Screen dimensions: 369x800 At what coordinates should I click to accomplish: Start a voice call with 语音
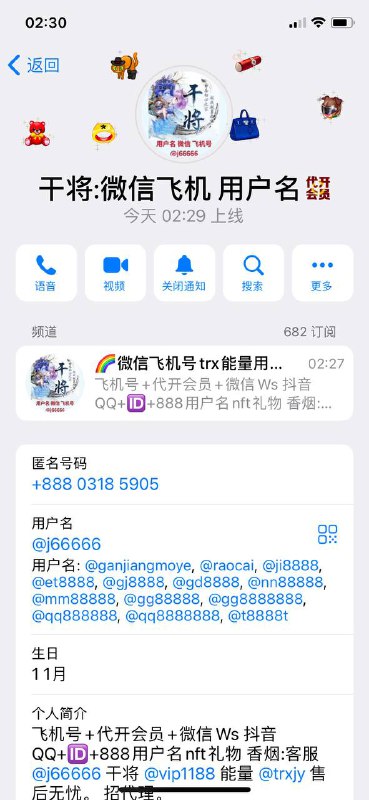tap(46, 273)
